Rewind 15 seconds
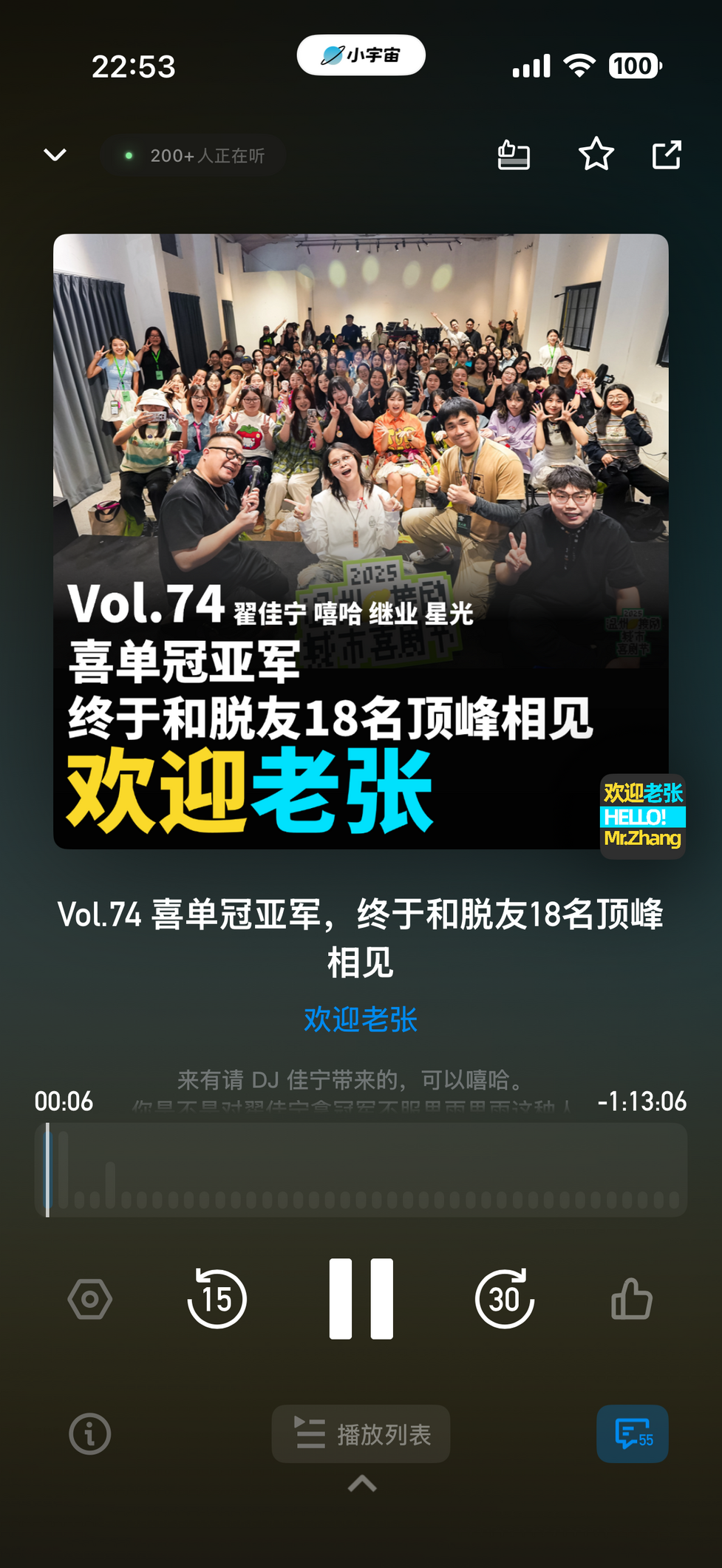Viewport: 722px width, 1568px height. coord(217,1299)
